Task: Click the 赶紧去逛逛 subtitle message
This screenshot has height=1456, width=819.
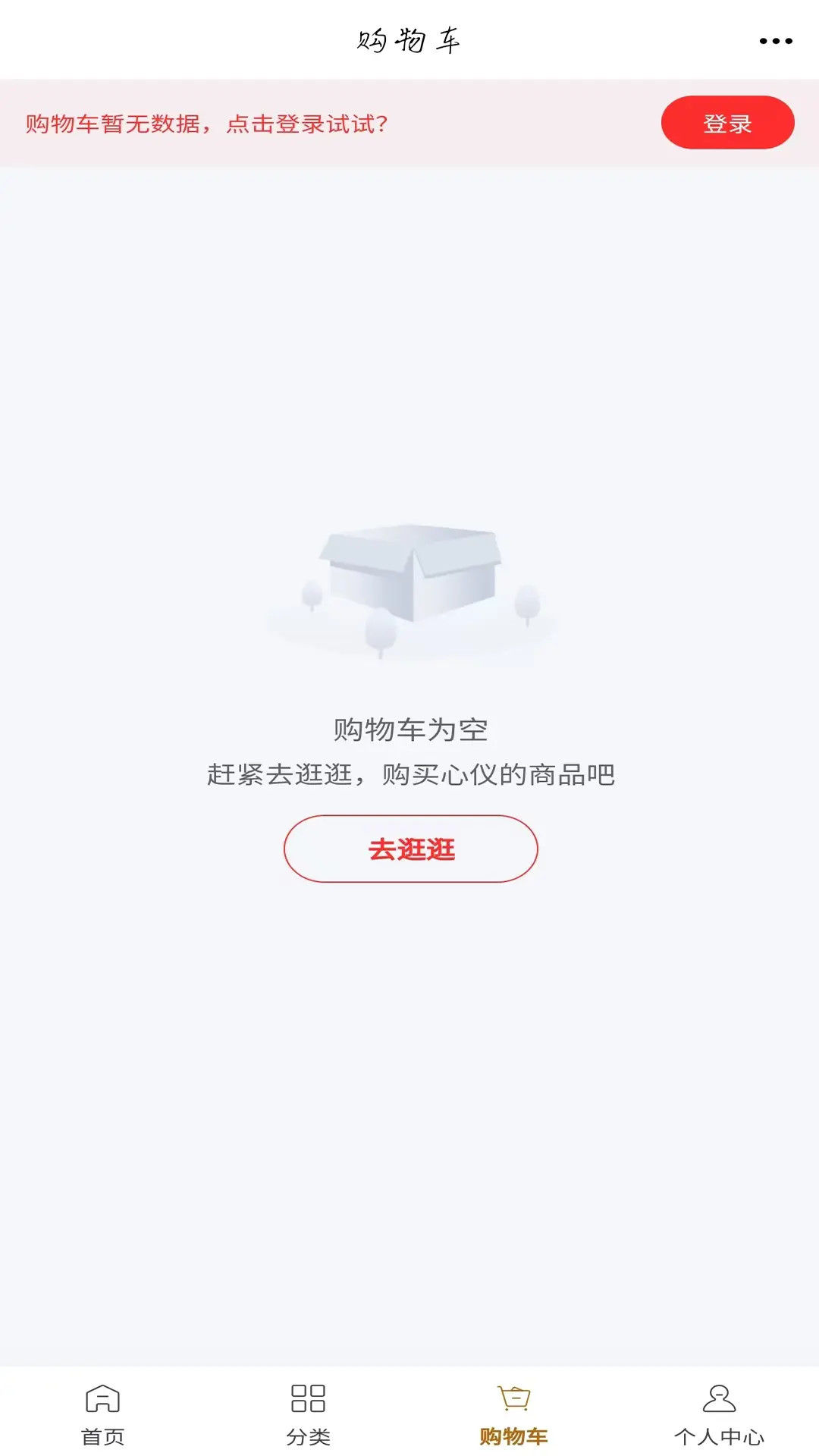Action: point(409,776)
